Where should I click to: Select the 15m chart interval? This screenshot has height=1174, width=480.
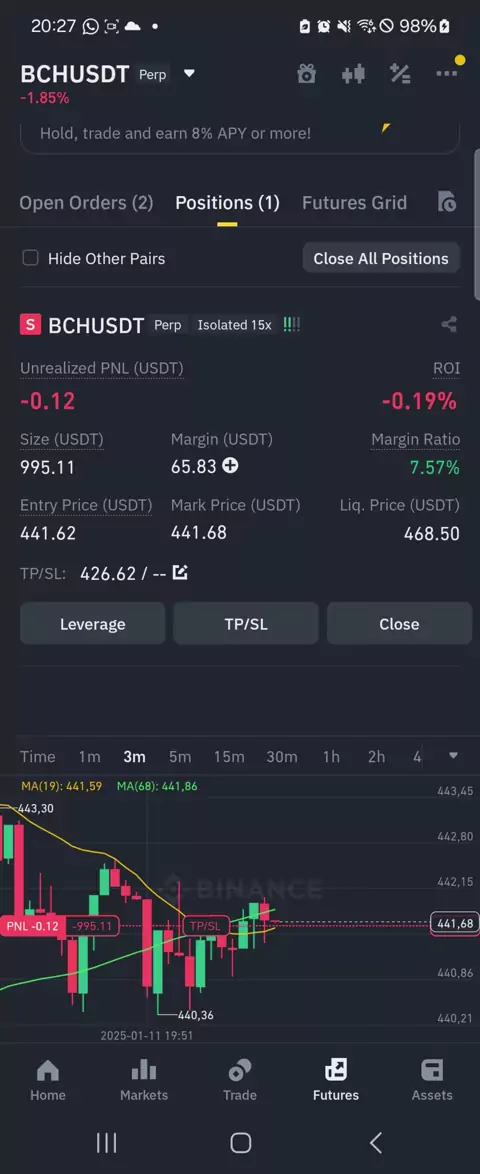[229, 756]
